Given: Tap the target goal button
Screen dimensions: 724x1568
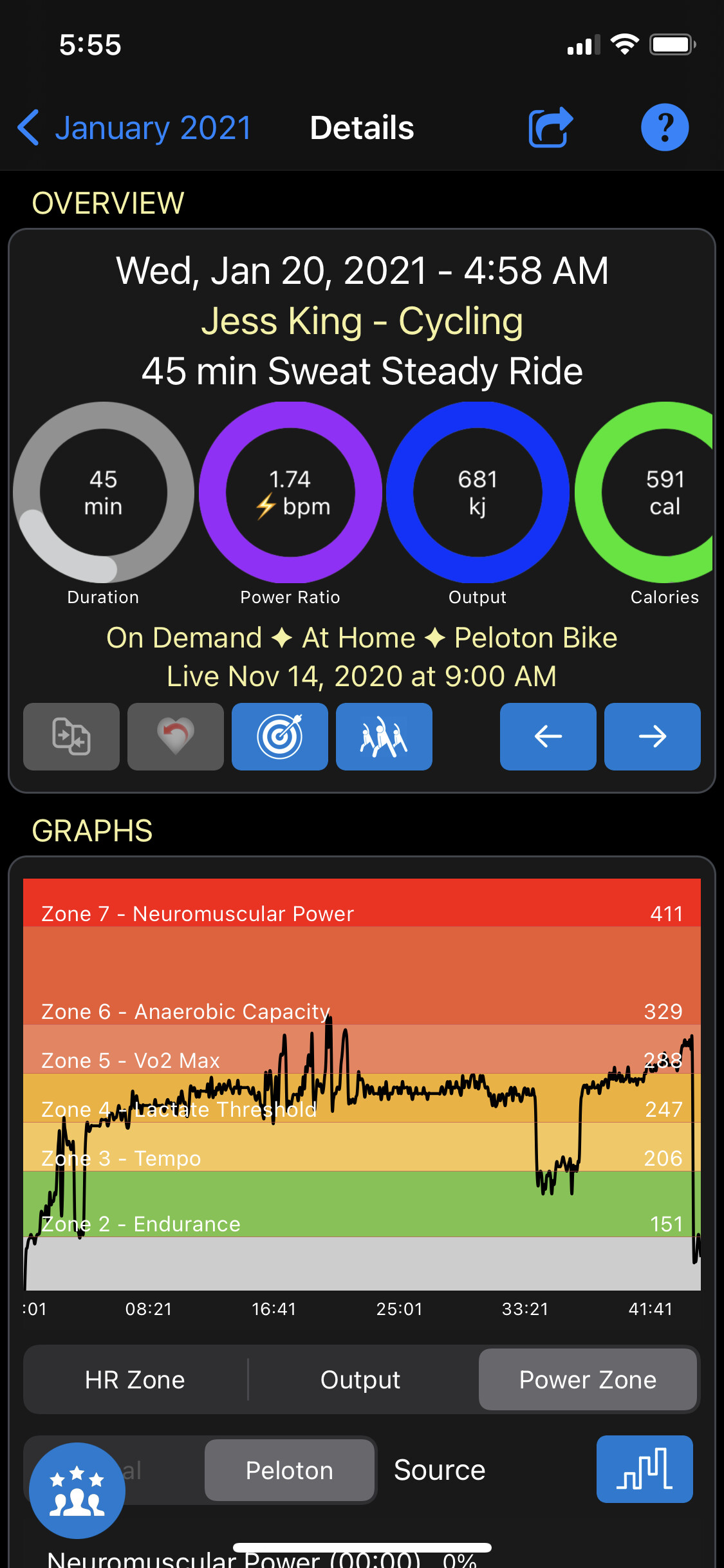Looking at the screenshot, I should (x=280, y=736).
